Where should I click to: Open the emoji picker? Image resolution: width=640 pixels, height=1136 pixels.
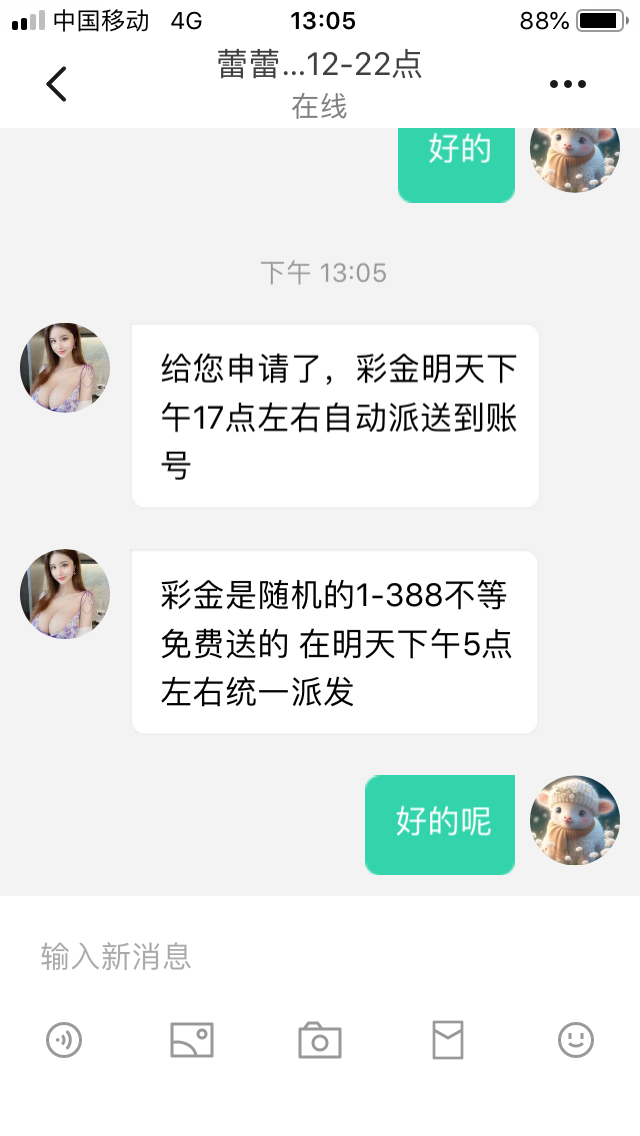coord(576,1041)
